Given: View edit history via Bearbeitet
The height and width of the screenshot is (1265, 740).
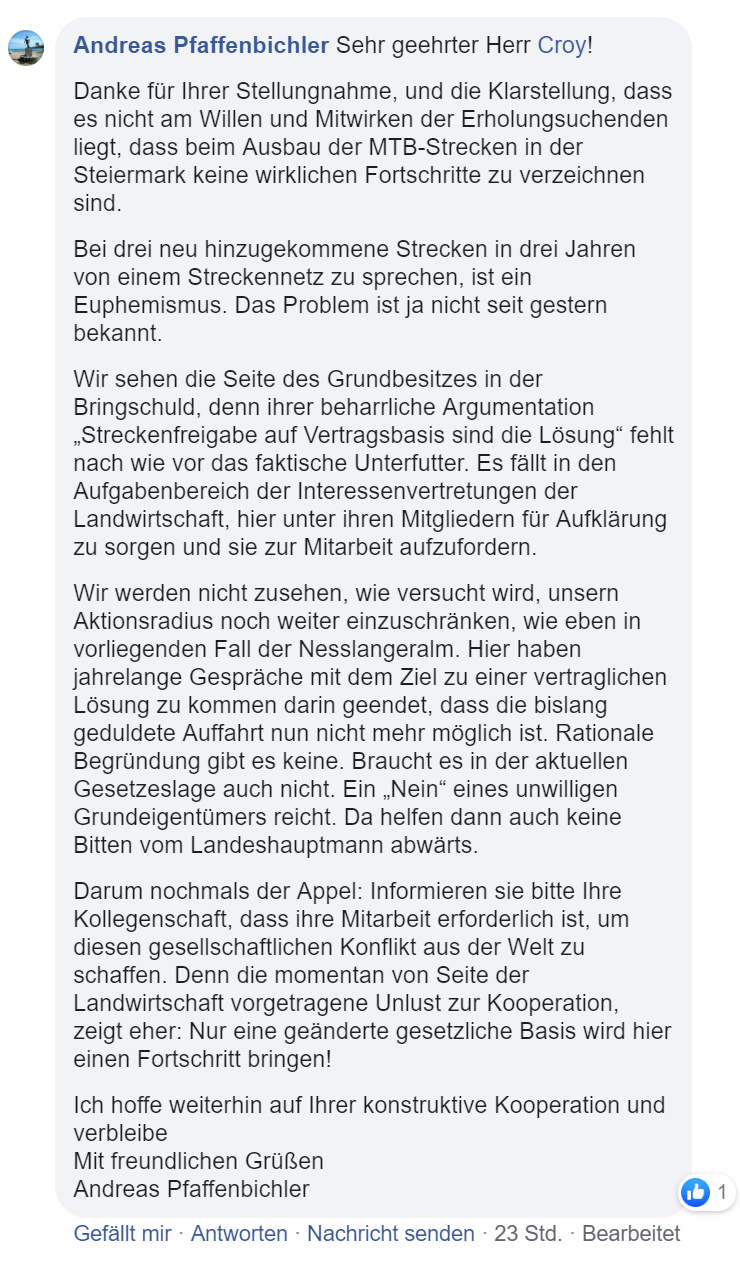Looking at the screenshot, I should [631, 1233].
